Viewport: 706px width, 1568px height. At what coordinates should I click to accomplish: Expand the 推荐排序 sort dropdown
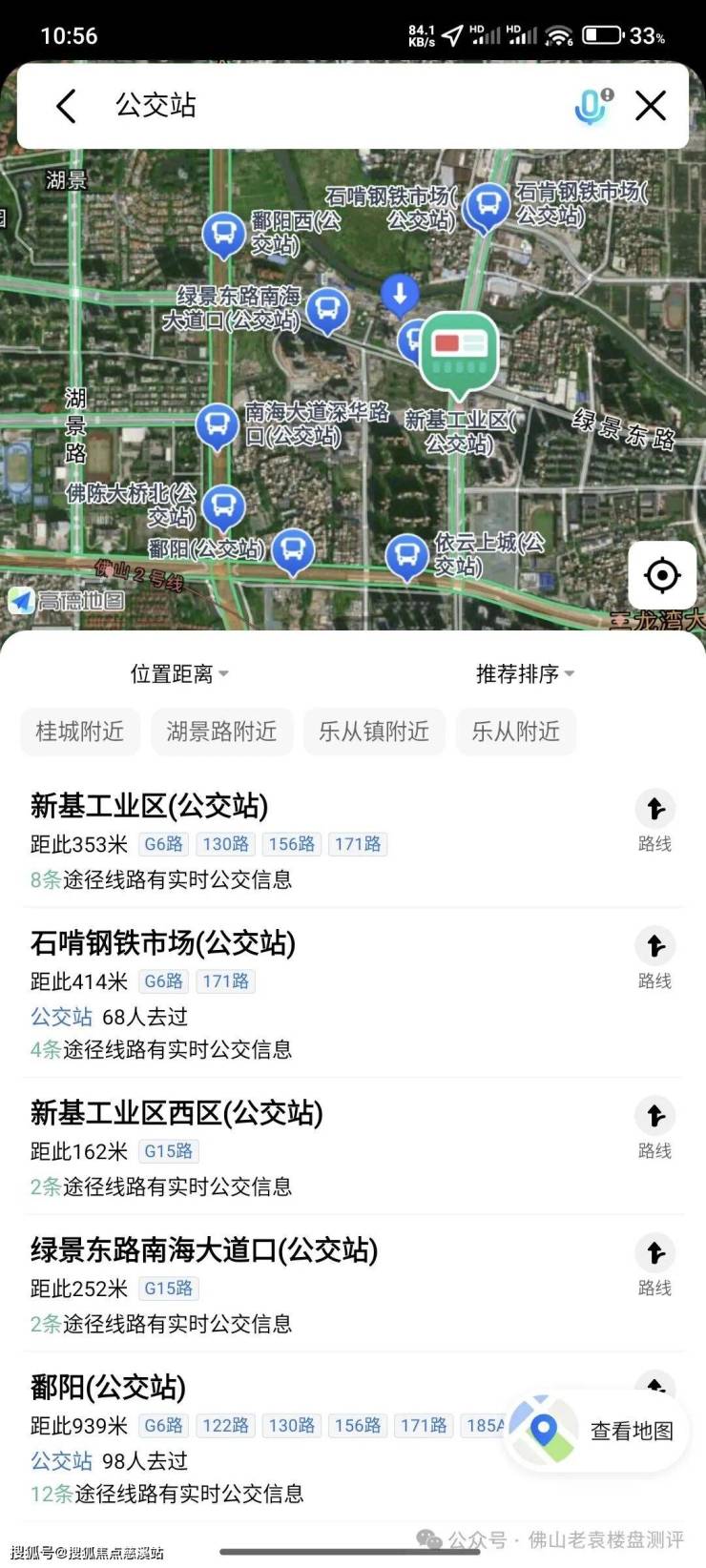pos(525,674)
